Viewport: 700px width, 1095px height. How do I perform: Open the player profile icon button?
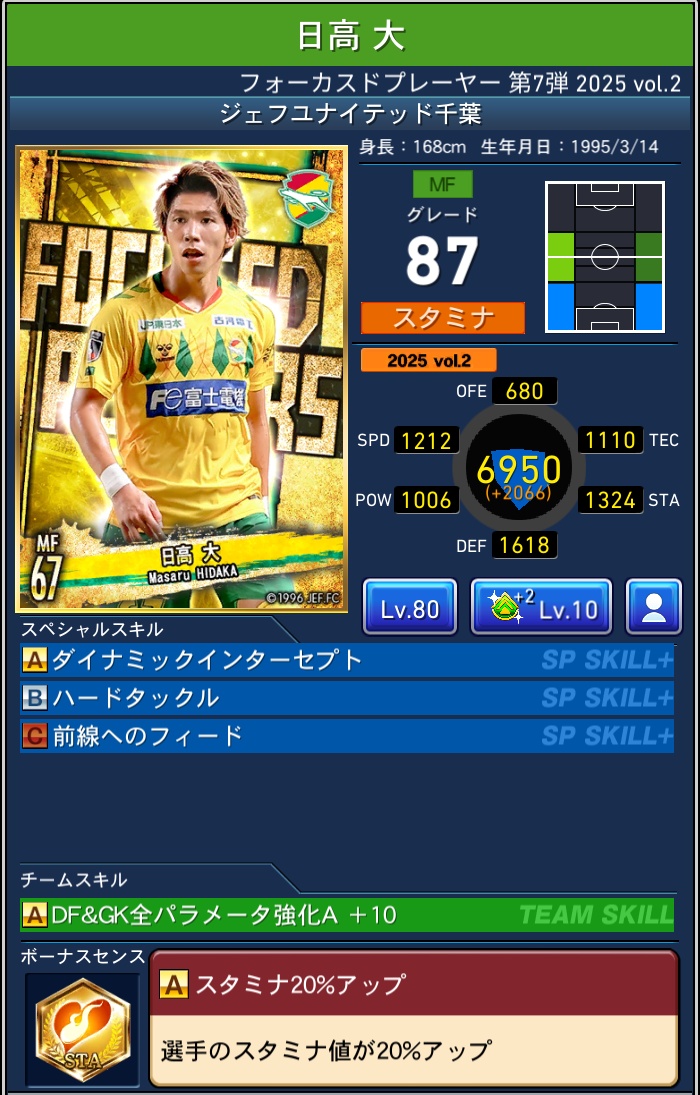(653, 607)
